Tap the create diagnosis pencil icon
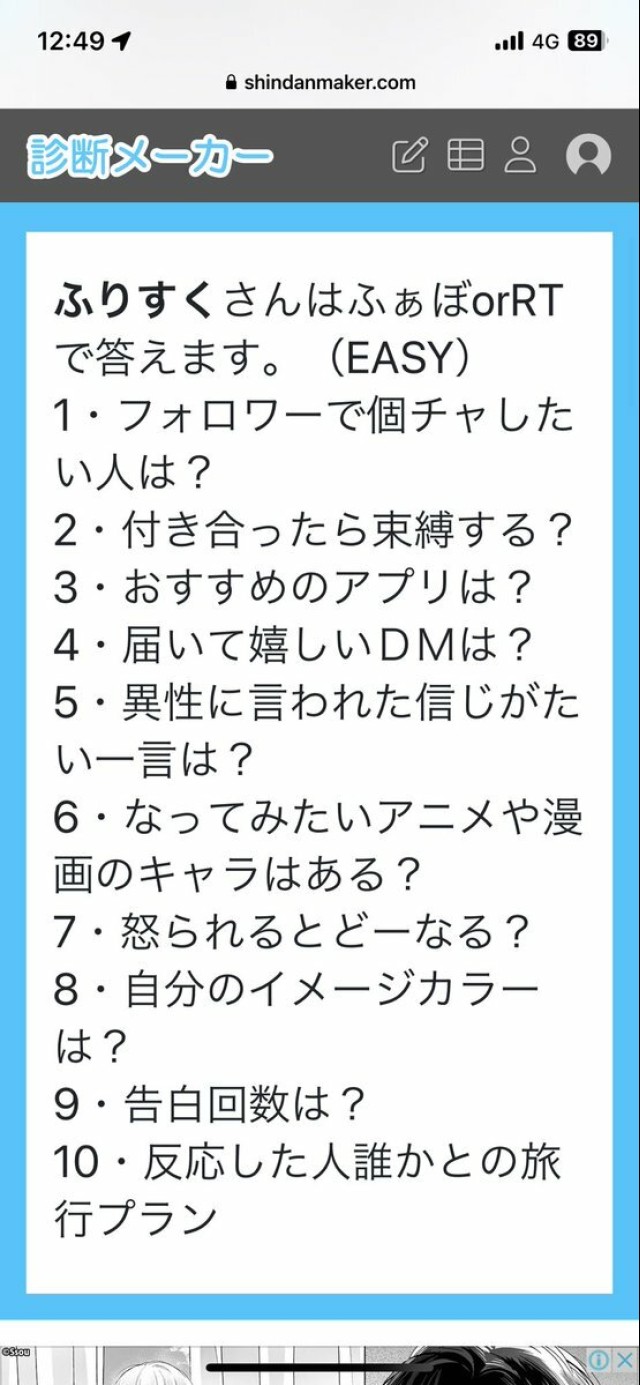The width and height of the screenshot is (640, 1385). click(409, 156)
